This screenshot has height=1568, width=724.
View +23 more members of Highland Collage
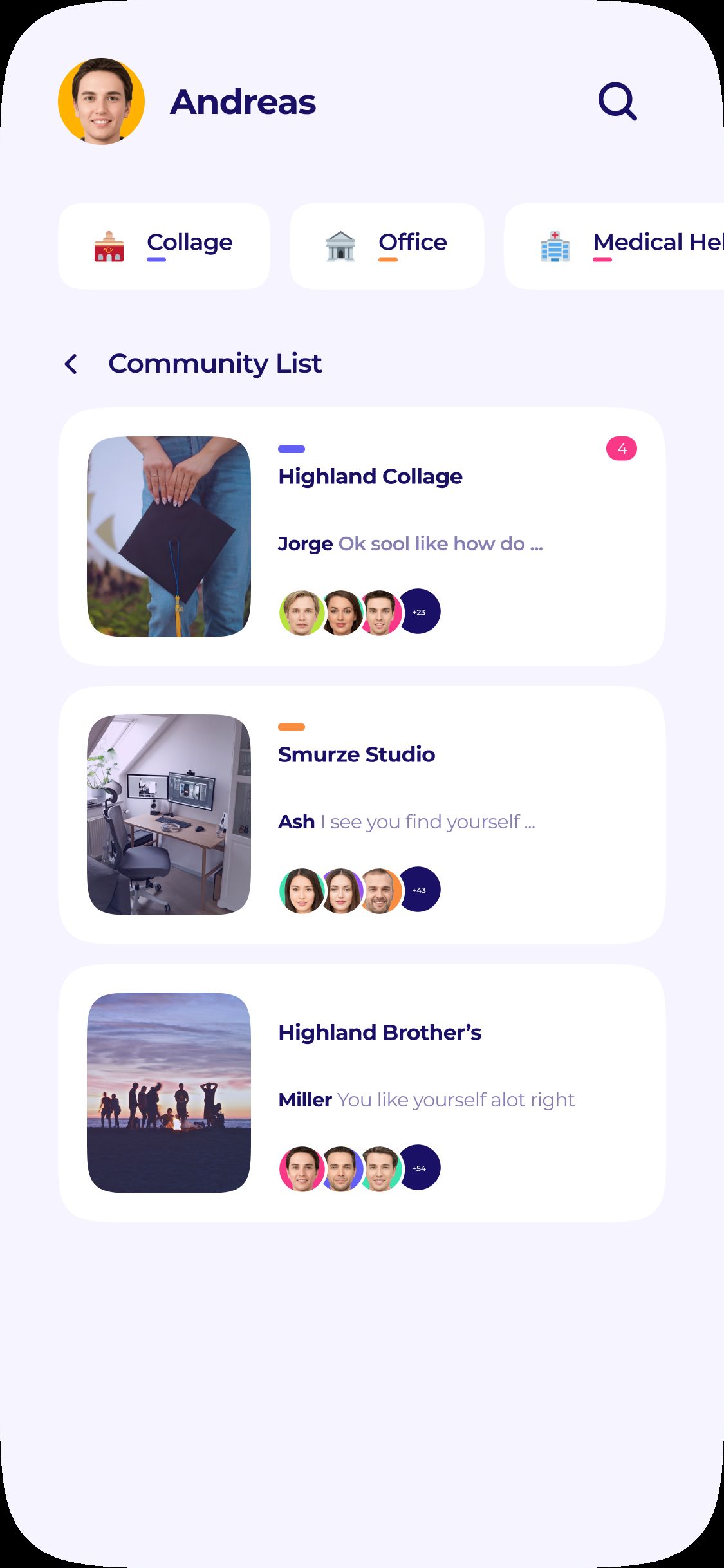point(419,611)
